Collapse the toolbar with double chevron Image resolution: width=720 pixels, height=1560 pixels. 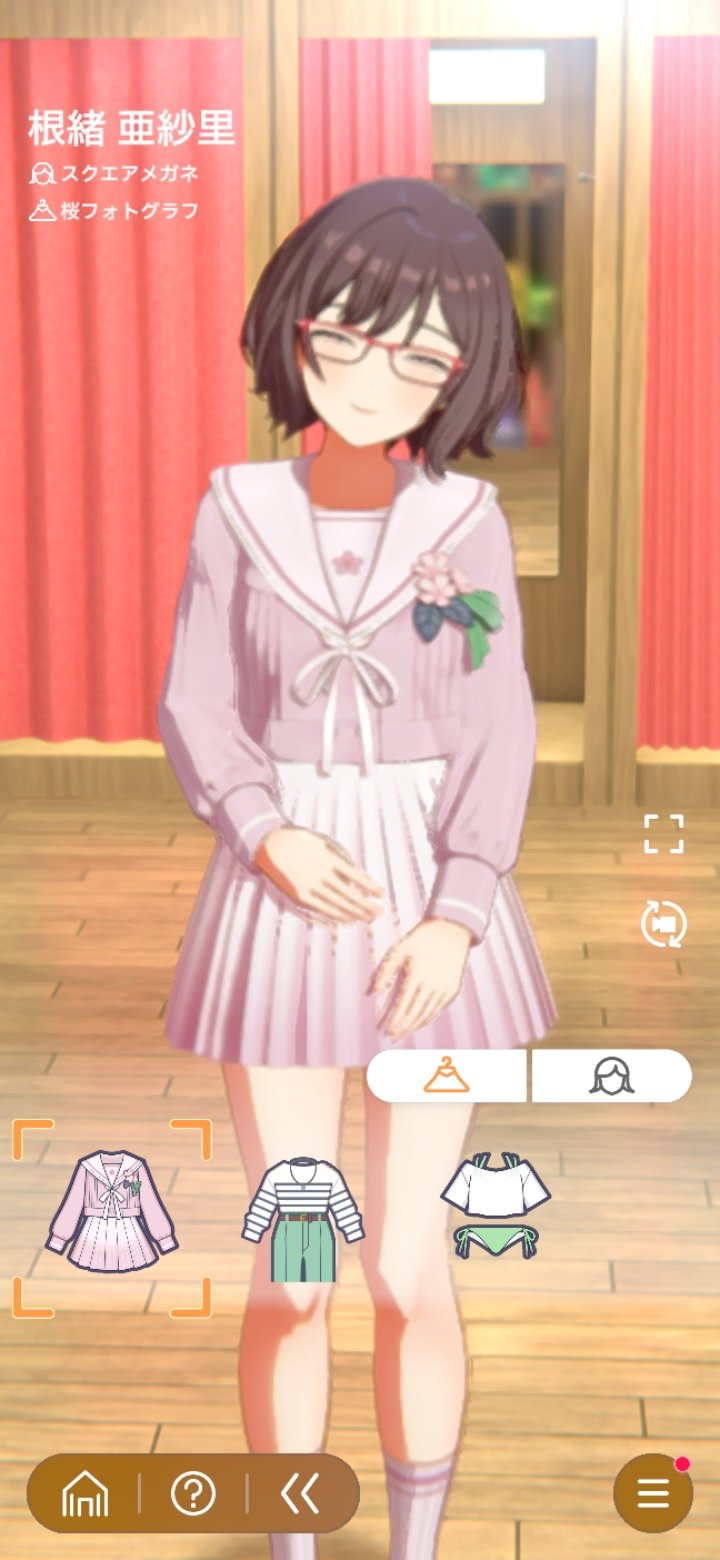tap(300, 1494)
